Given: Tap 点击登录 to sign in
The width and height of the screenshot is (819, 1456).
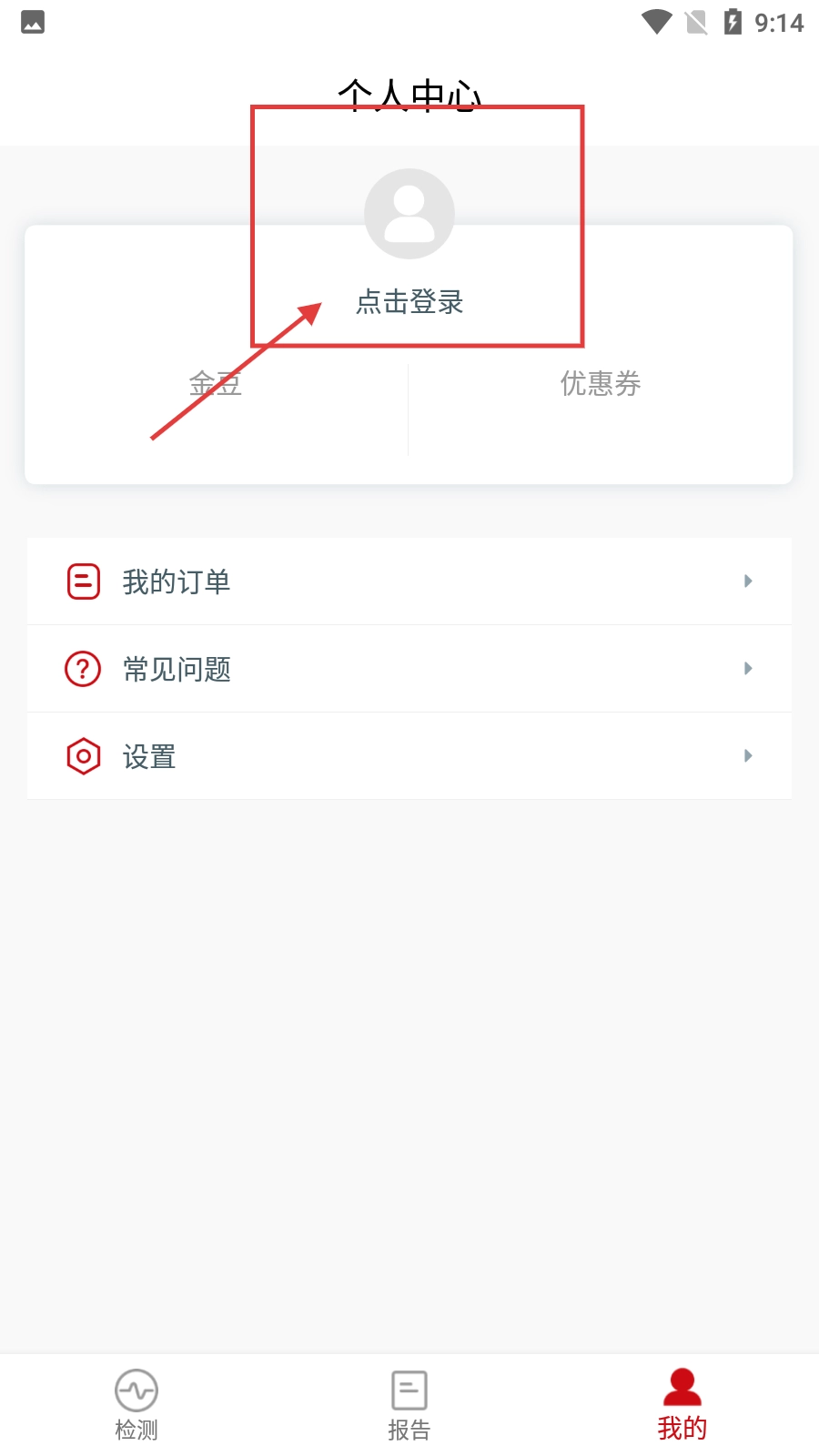Looking at the screenshot, I should click(x=409, y=302).
